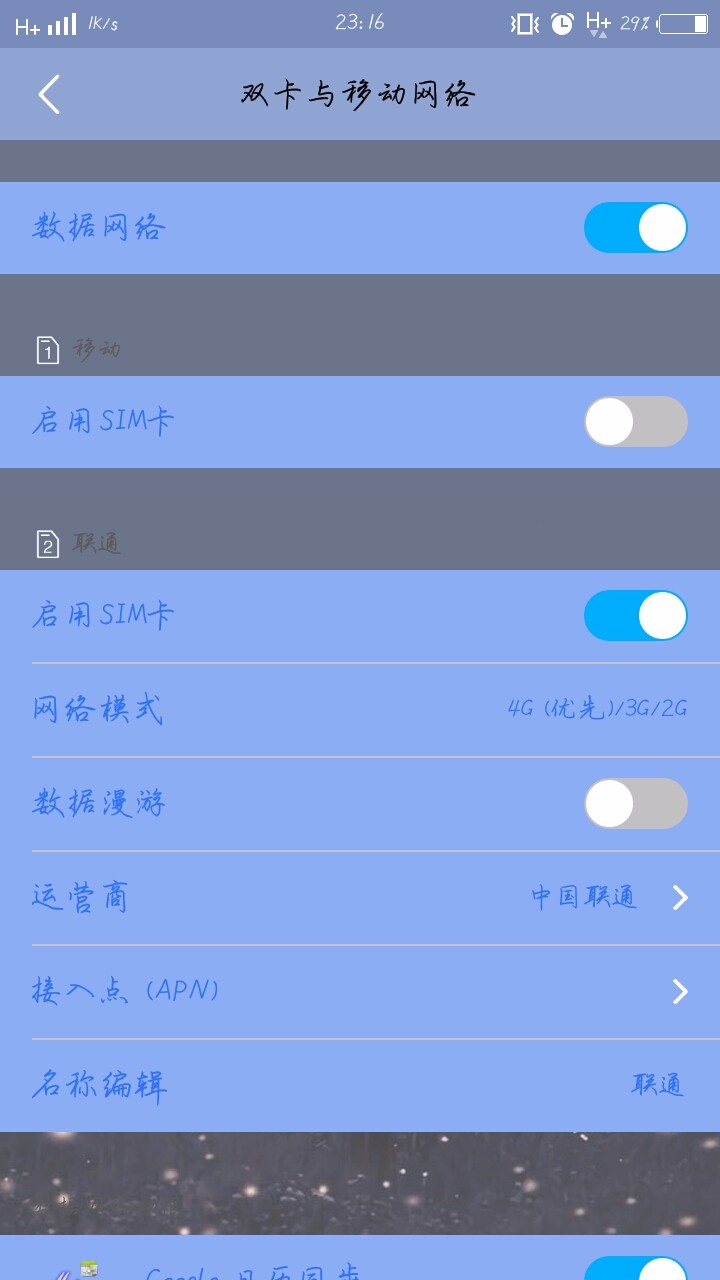Open the 接入点 (APN) chevron

pos(682,991)
